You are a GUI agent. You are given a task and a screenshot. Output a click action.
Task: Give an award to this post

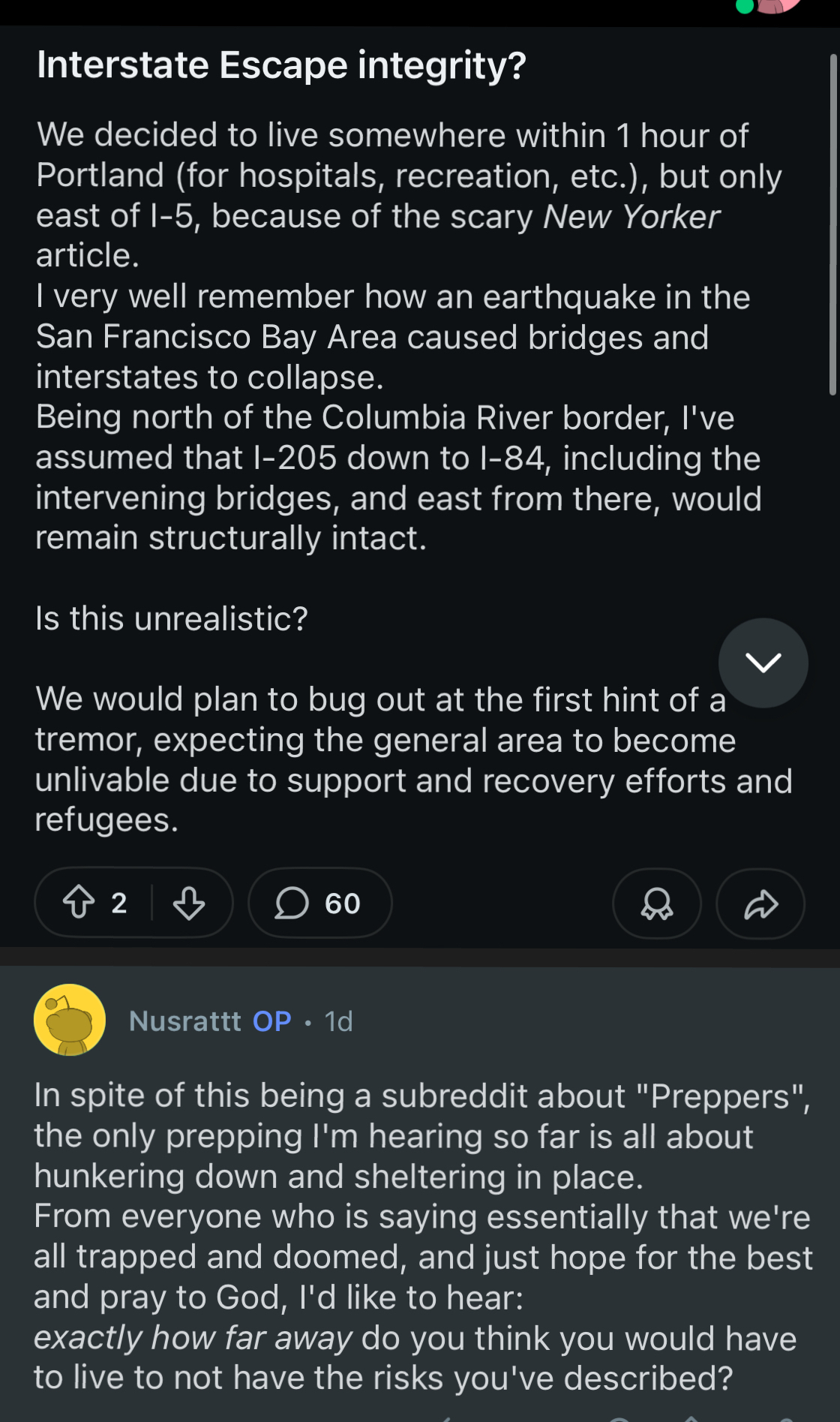657,903
